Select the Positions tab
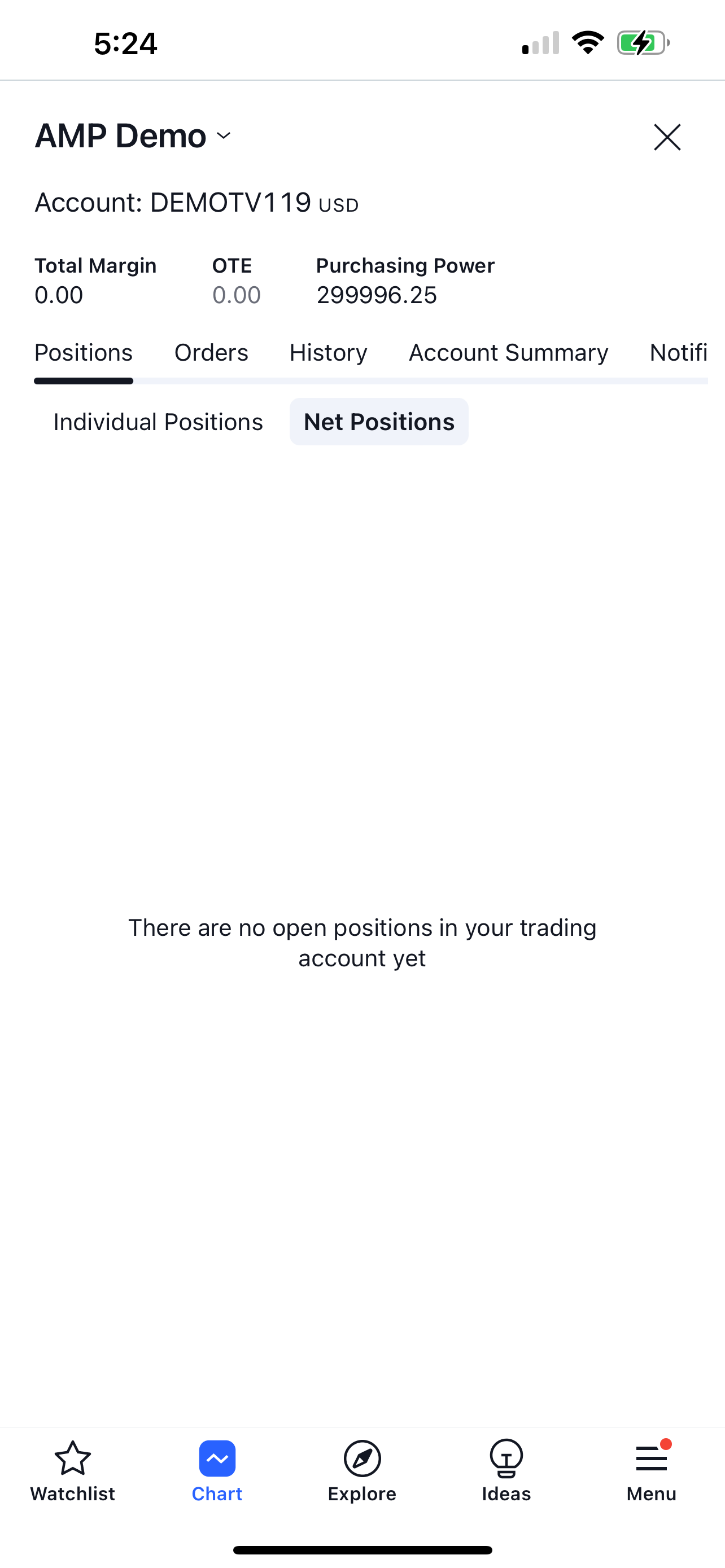The width and height of the screenshot is (725, 1568). (x=84, y=353)
